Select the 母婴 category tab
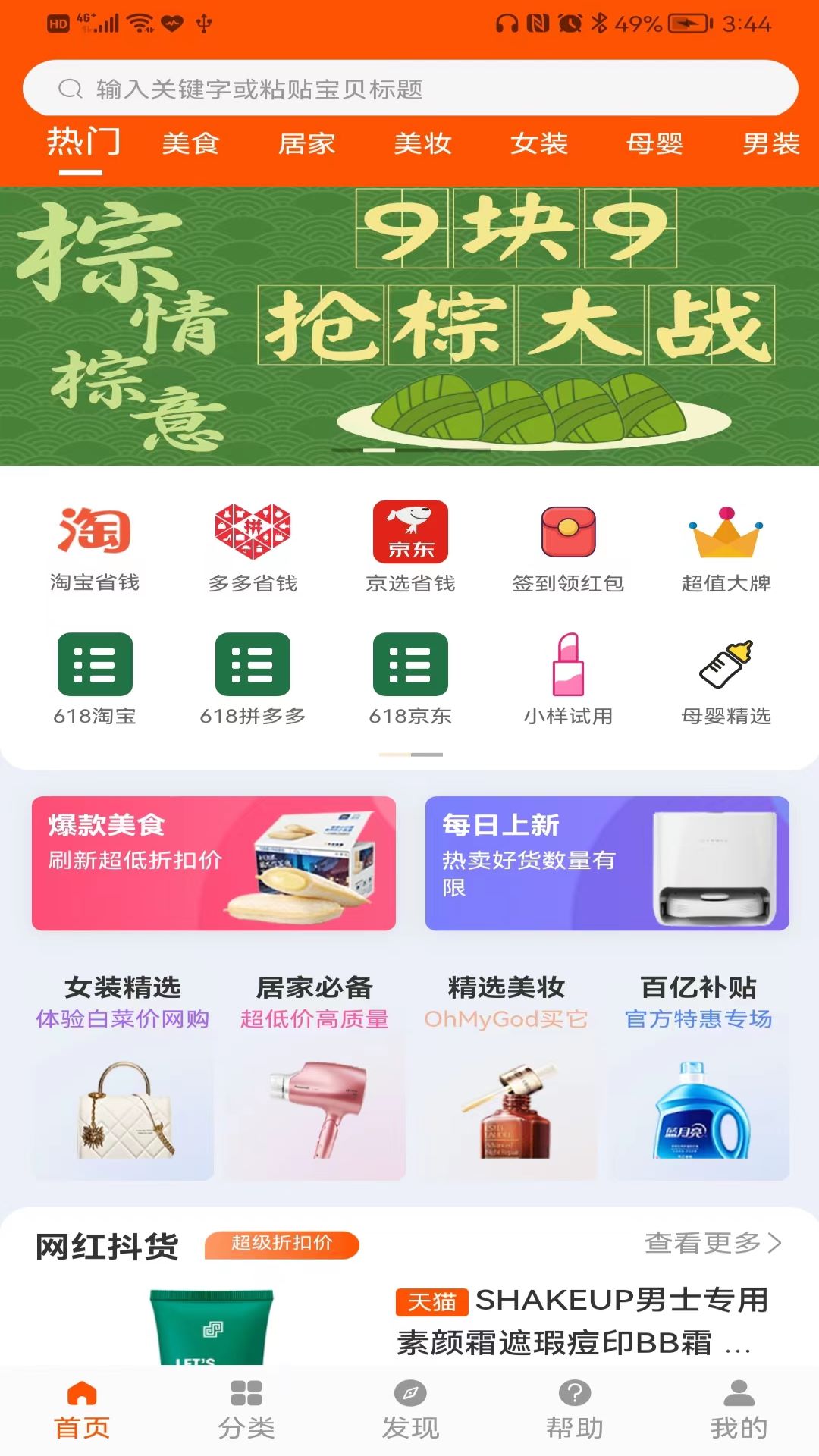This screenshot has height=1456, width=819. (655, 143)
